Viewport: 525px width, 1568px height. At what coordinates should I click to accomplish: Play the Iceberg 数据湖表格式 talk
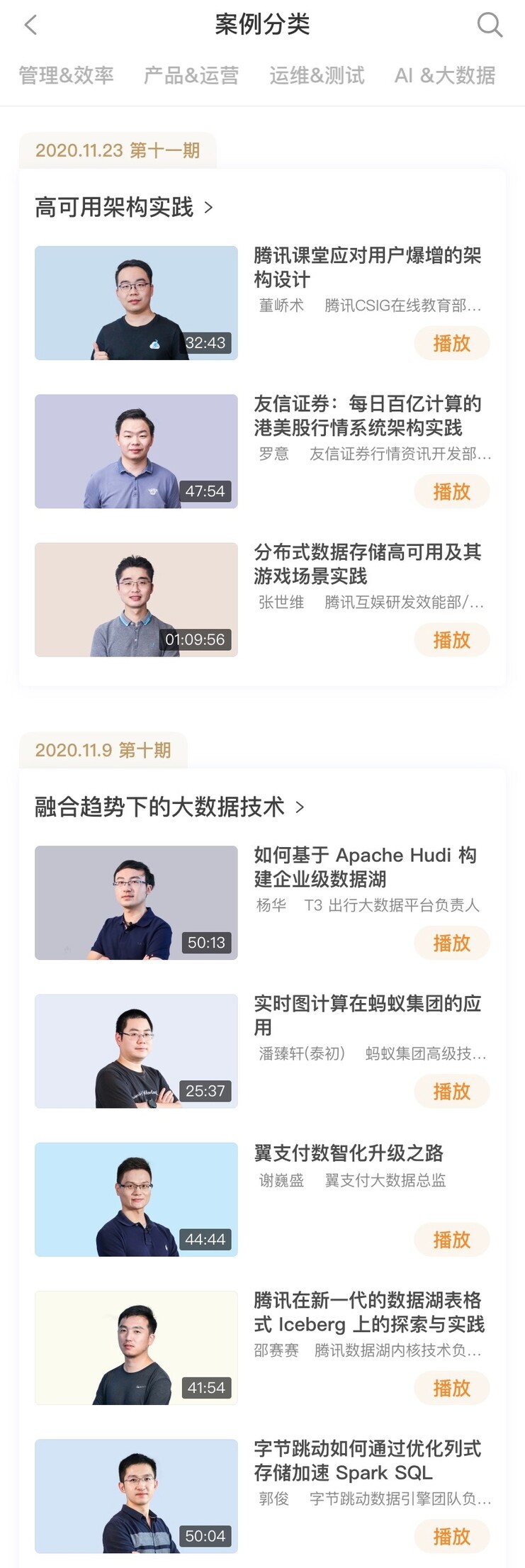[x=451, y=1387]
